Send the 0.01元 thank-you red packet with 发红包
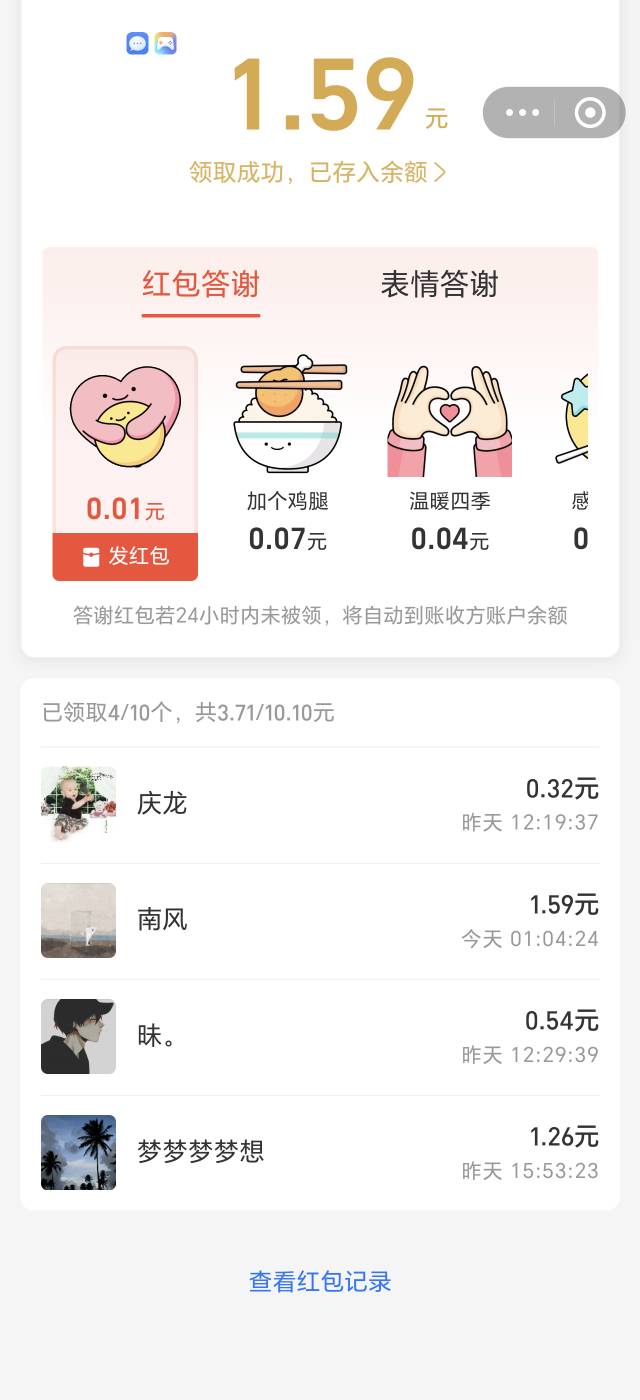 point(125,556)
